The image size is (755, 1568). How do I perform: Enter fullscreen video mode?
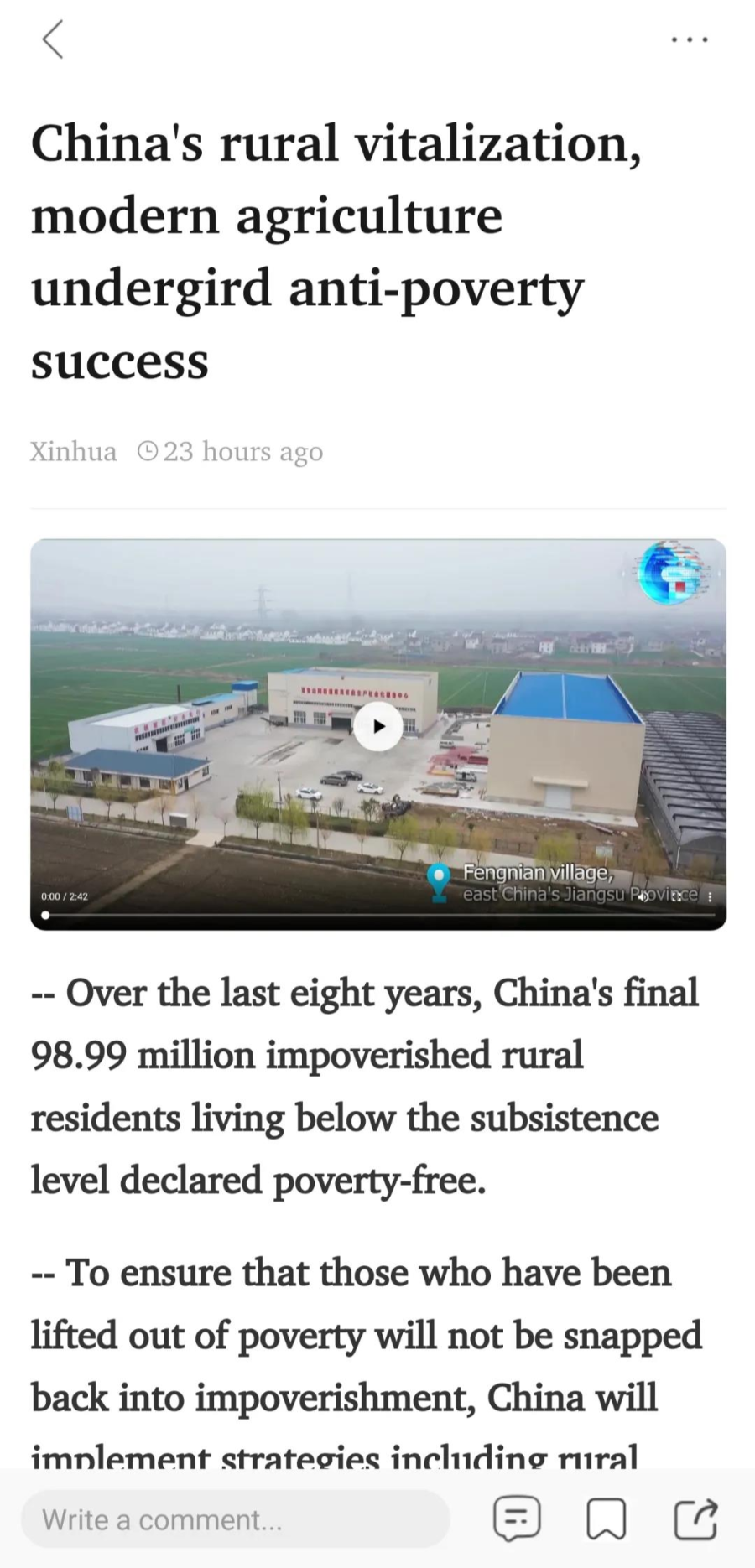(676, 897)
